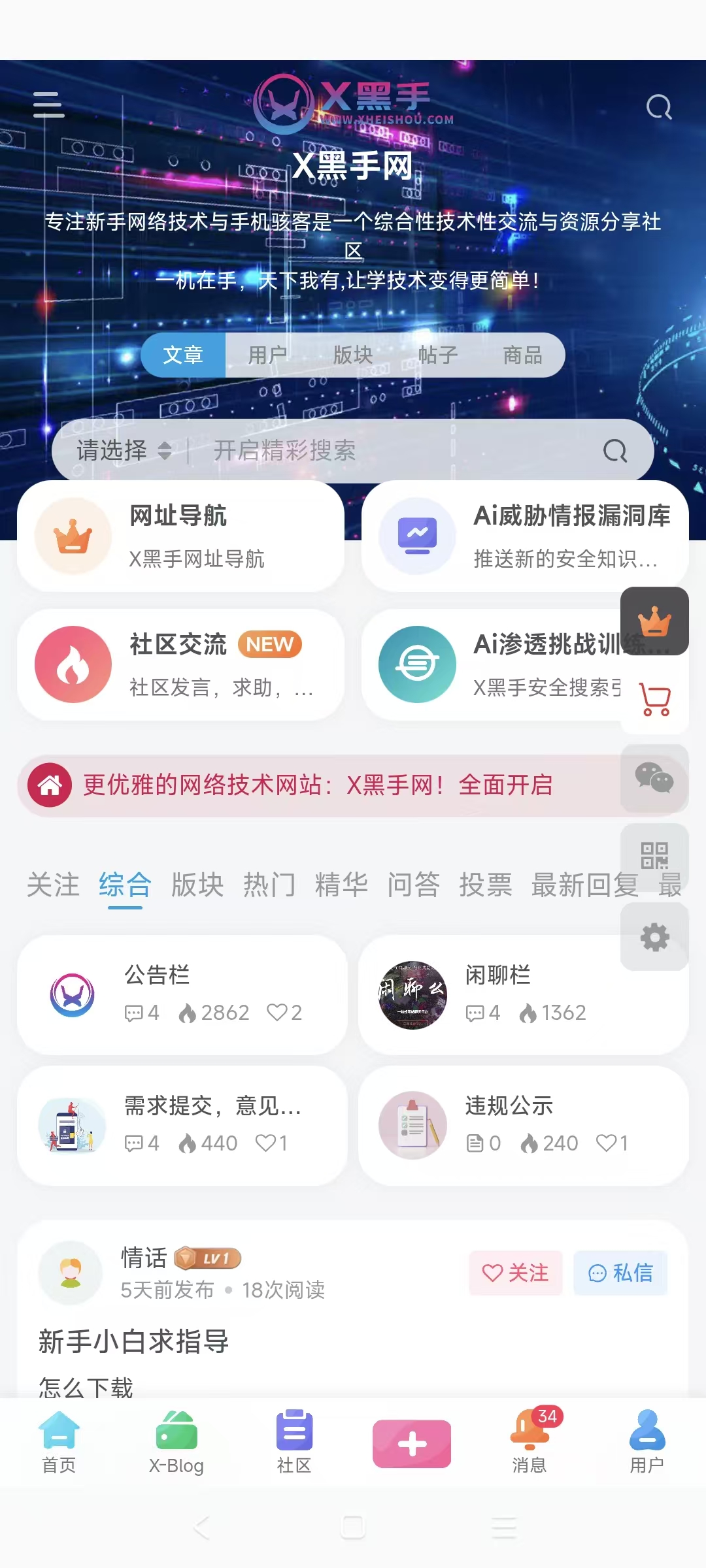Send 私信 to user 情话
Image resolution: width=706 pixels, height=1568 pixels.
pos(620,1273)
